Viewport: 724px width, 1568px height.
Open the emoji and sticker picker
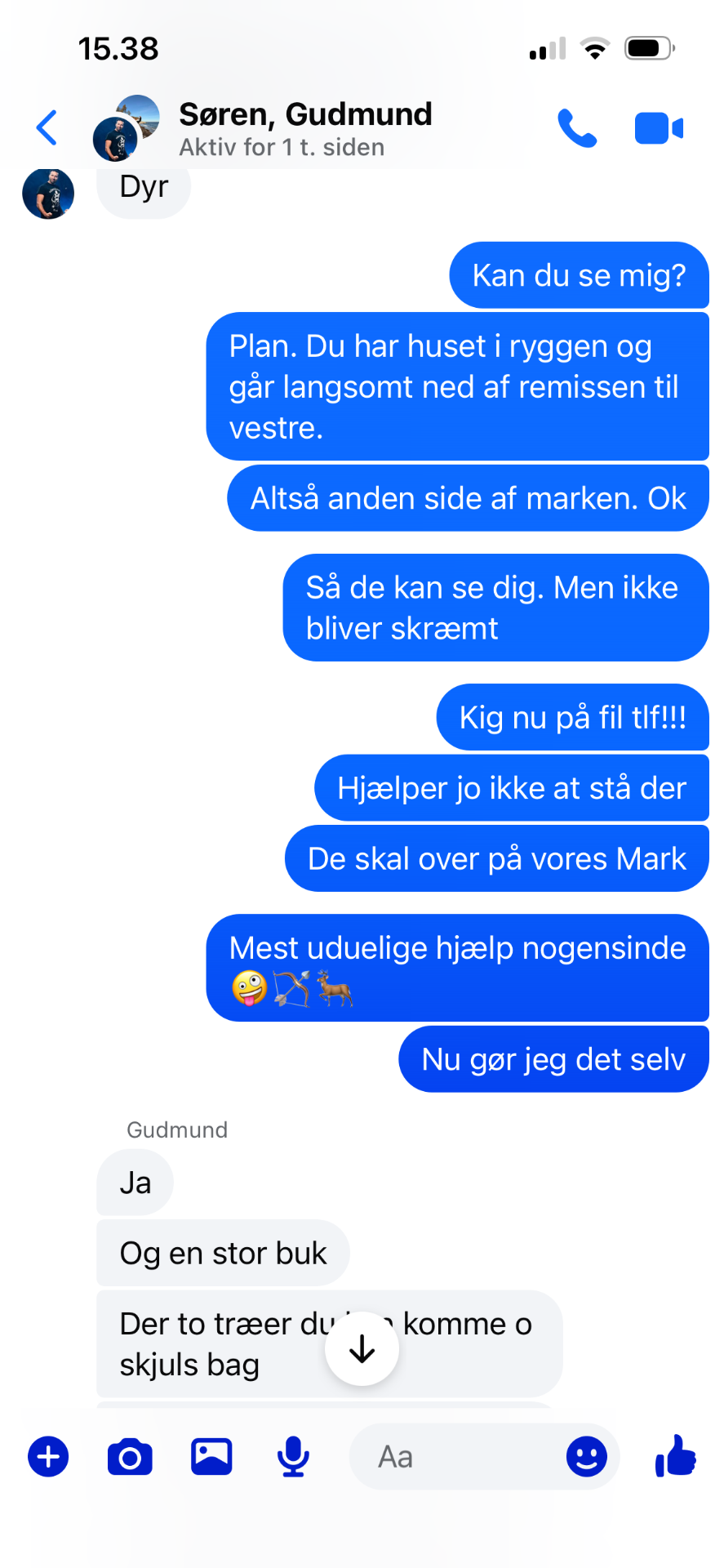(x=585, y=1456)
